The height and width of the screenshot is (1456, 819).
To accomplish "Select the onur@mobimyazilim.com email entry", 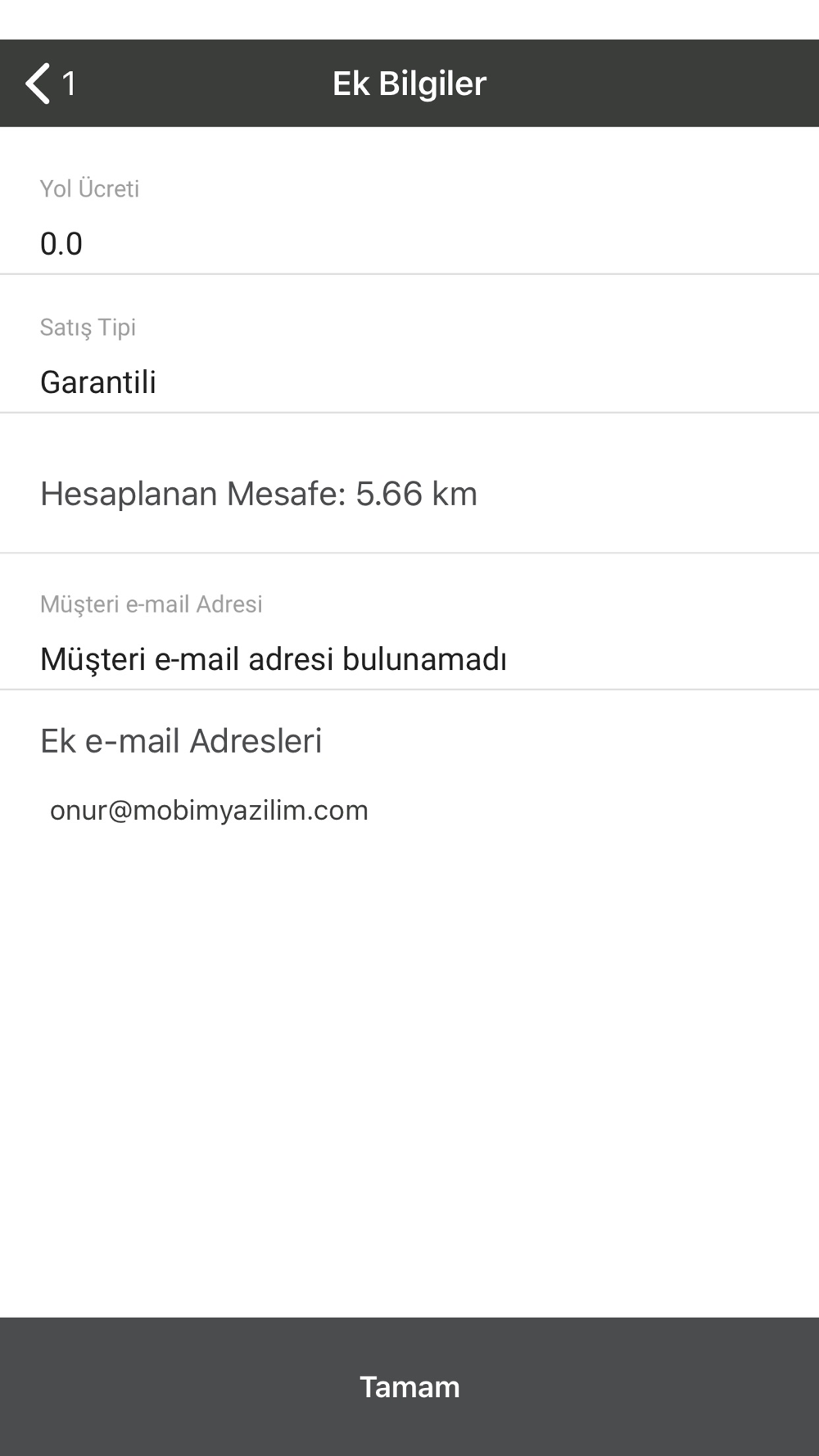I will [x=209, y=810].
